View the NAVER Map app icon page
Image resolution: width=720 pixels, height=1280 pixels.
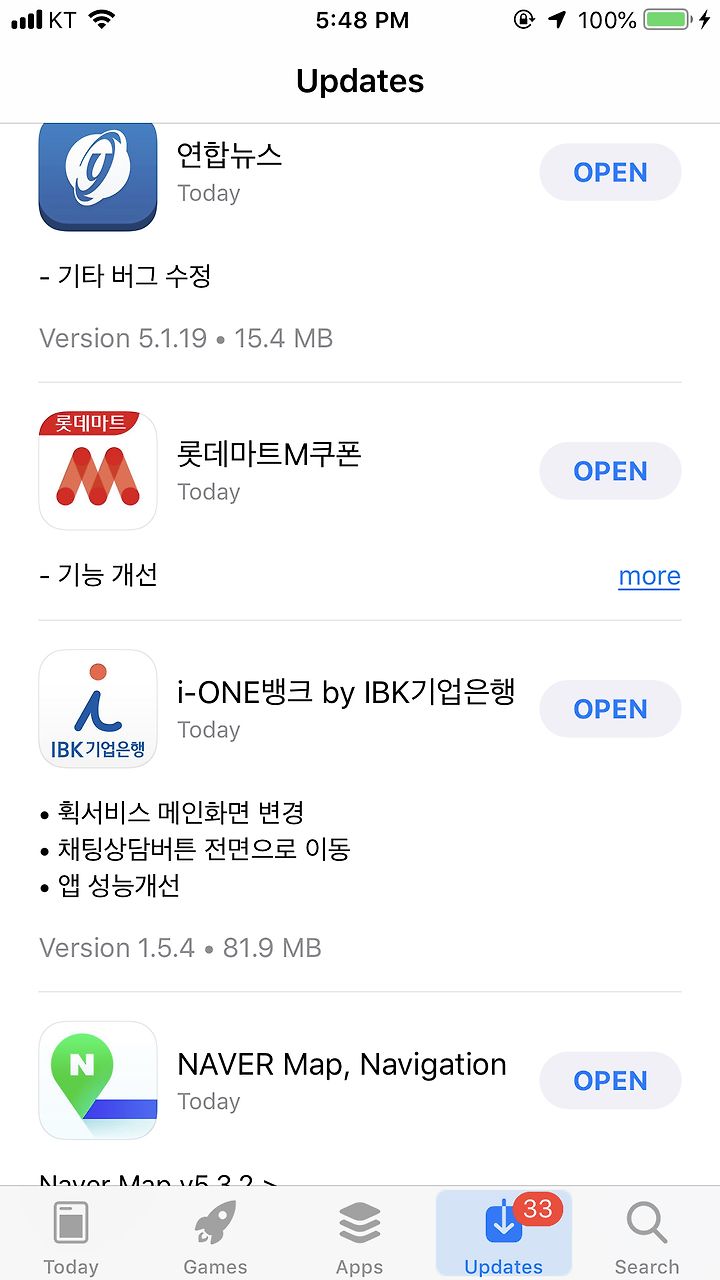tap(98, 1081)
